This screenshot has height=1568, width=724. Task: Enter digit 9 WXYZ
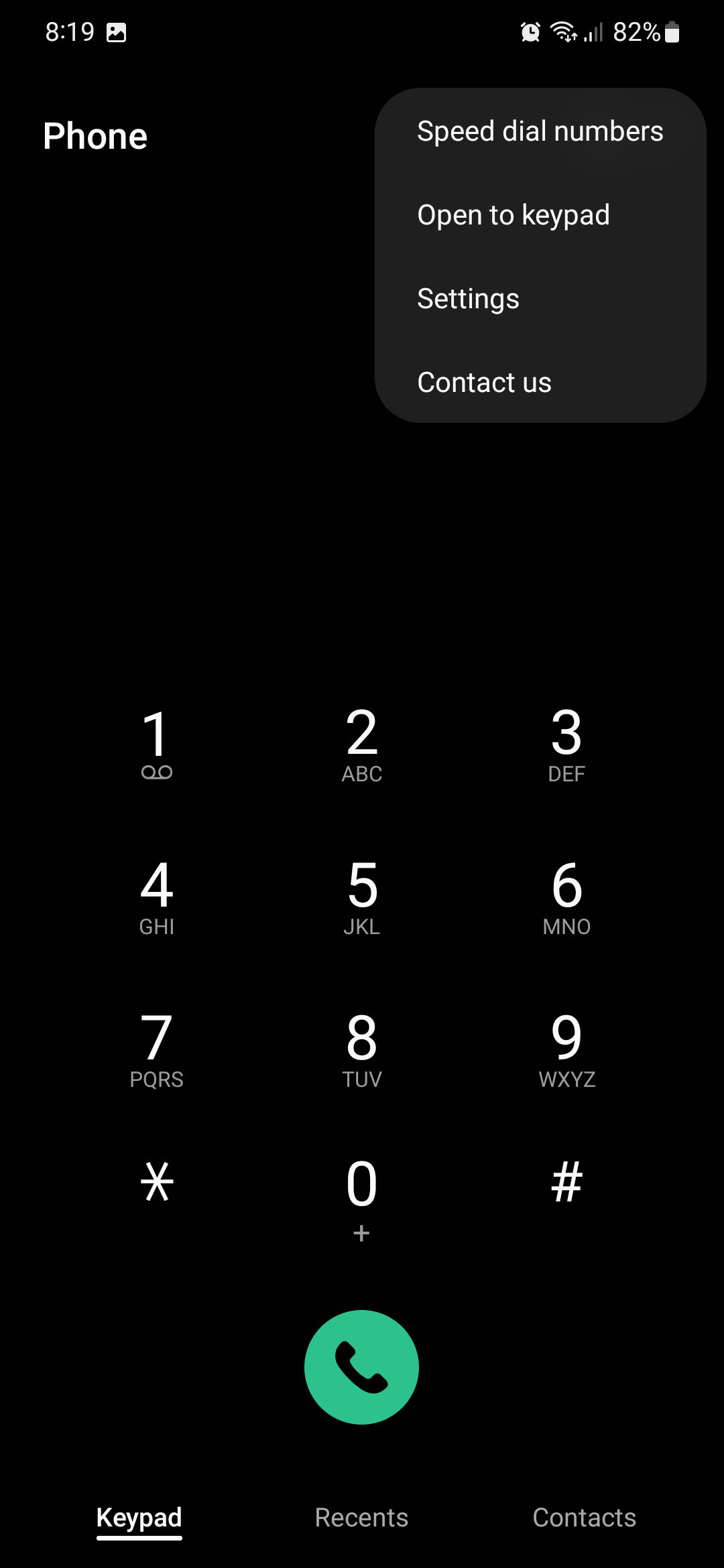point(566,1049)
